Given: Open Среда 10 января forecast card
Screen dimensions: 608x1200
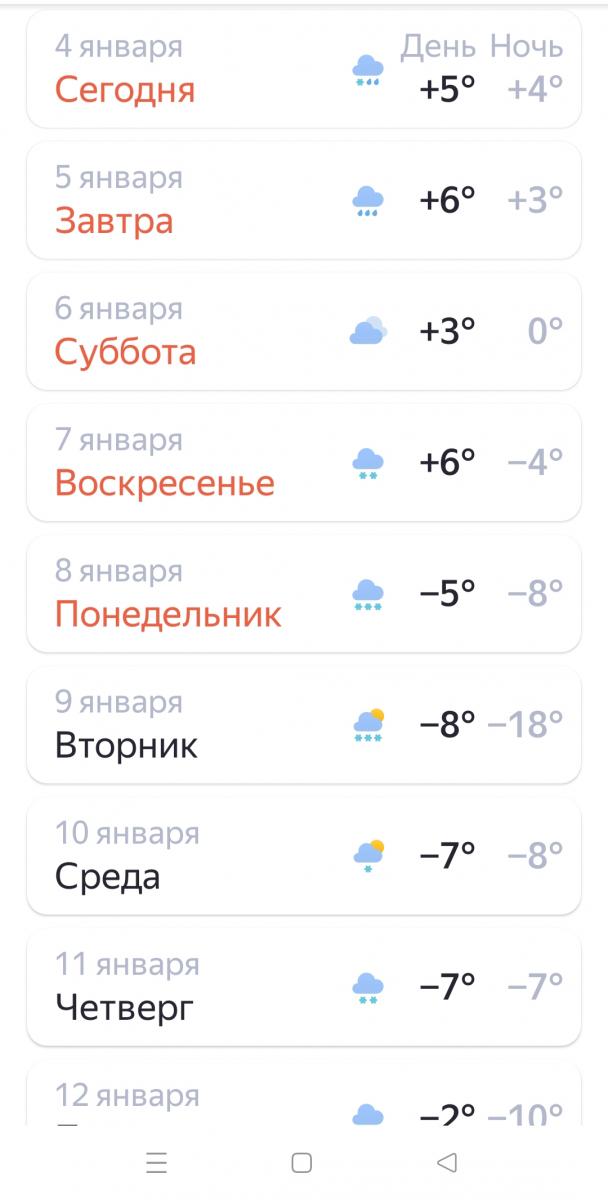Looking at the screenshot, I should click(x=304, y=855).
